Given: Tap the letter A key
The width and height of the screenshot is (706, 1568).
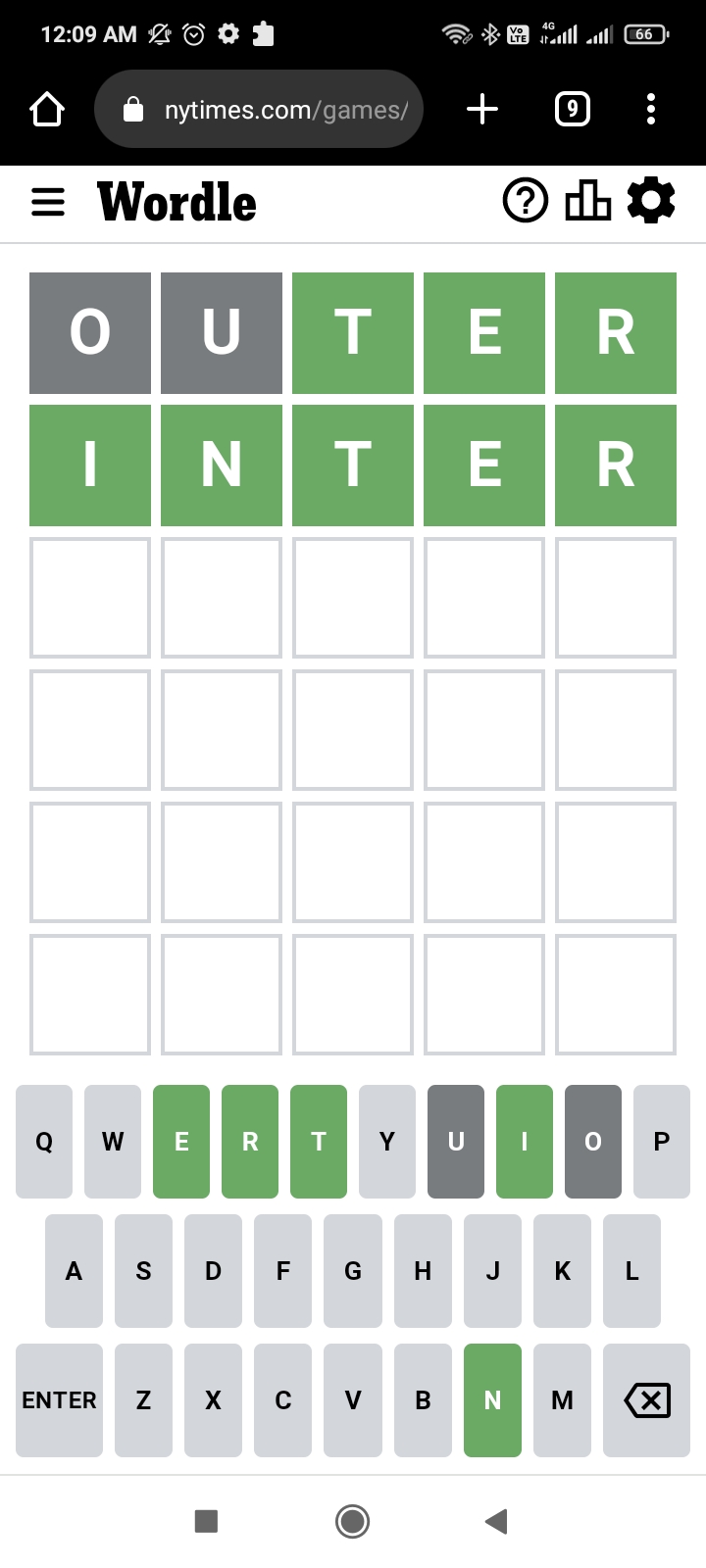Looking at the screenshot, I should pos(74,1271).
